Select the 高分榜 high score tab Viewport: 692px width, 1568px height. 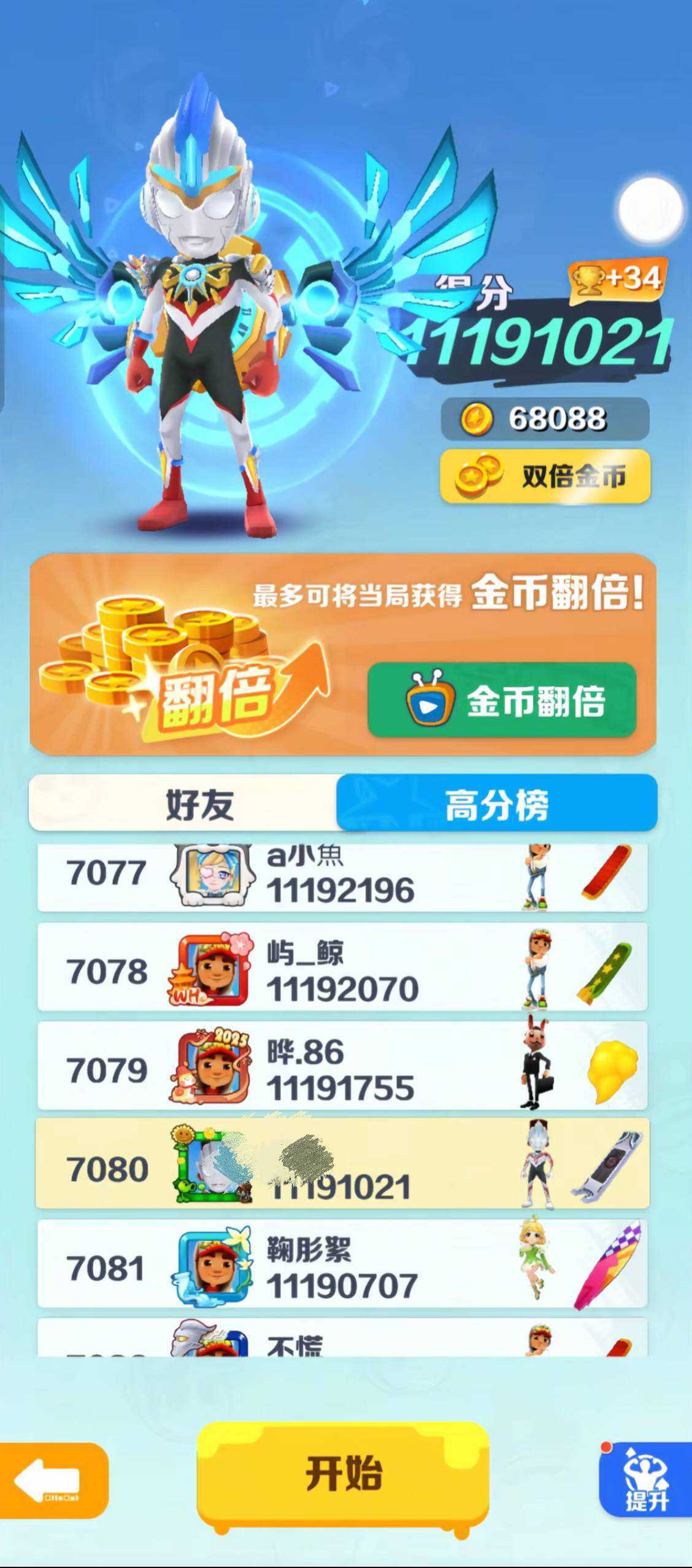pyautogui.click(x=496, y=804)
